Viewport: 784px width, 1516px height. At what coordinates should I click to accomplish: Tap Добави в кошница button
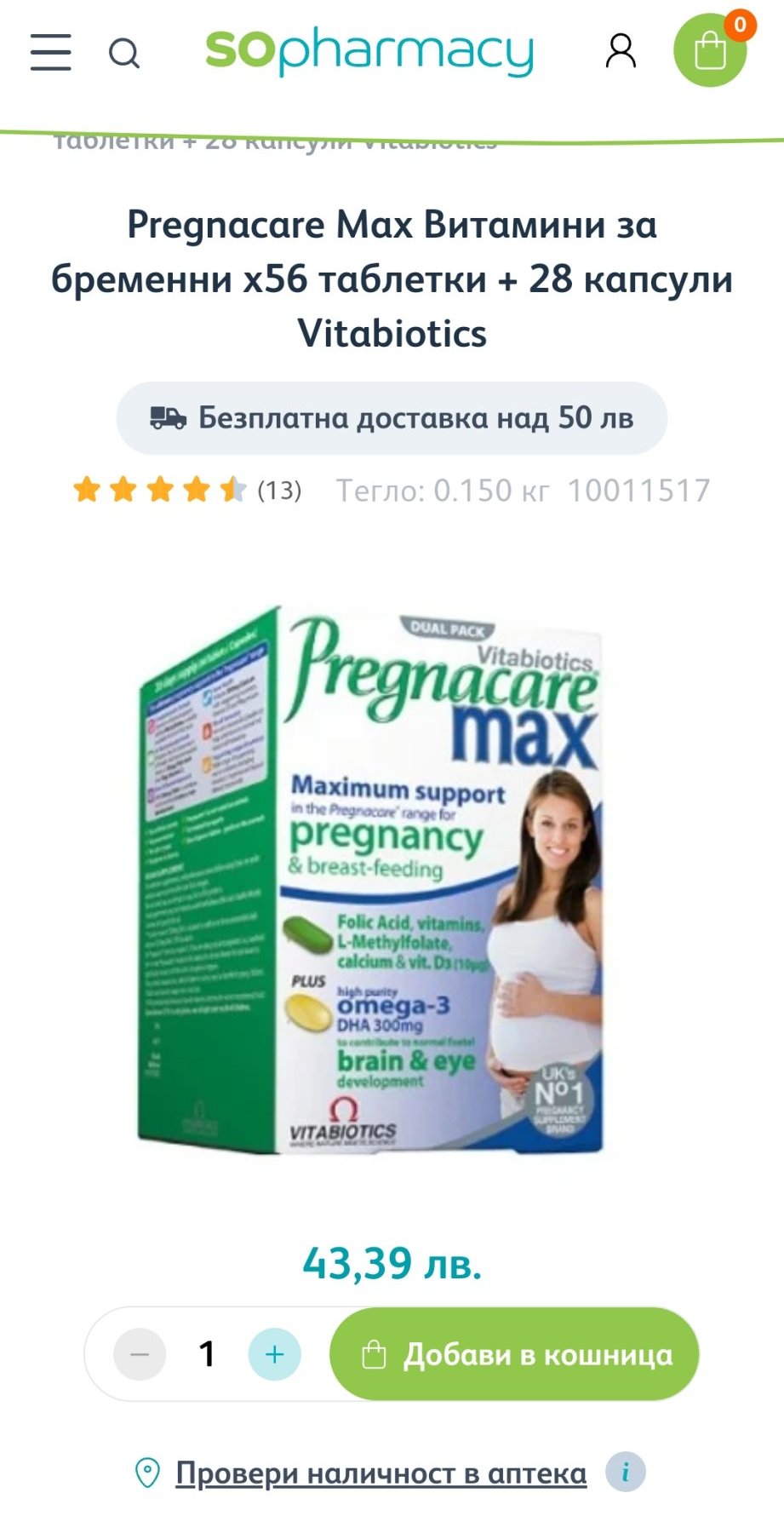514,1354
